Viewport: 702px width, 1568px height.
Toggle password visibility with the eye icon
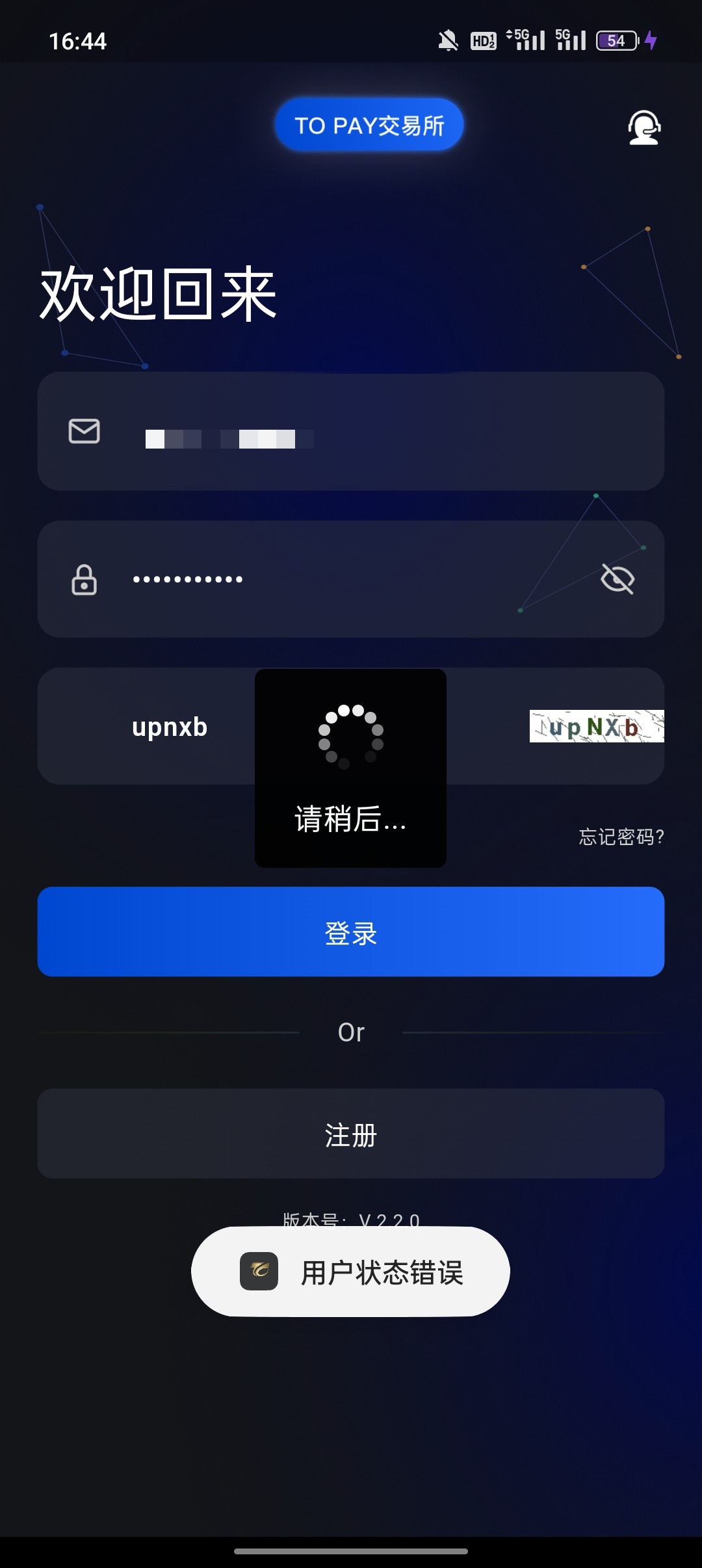(x=619, y=579)
